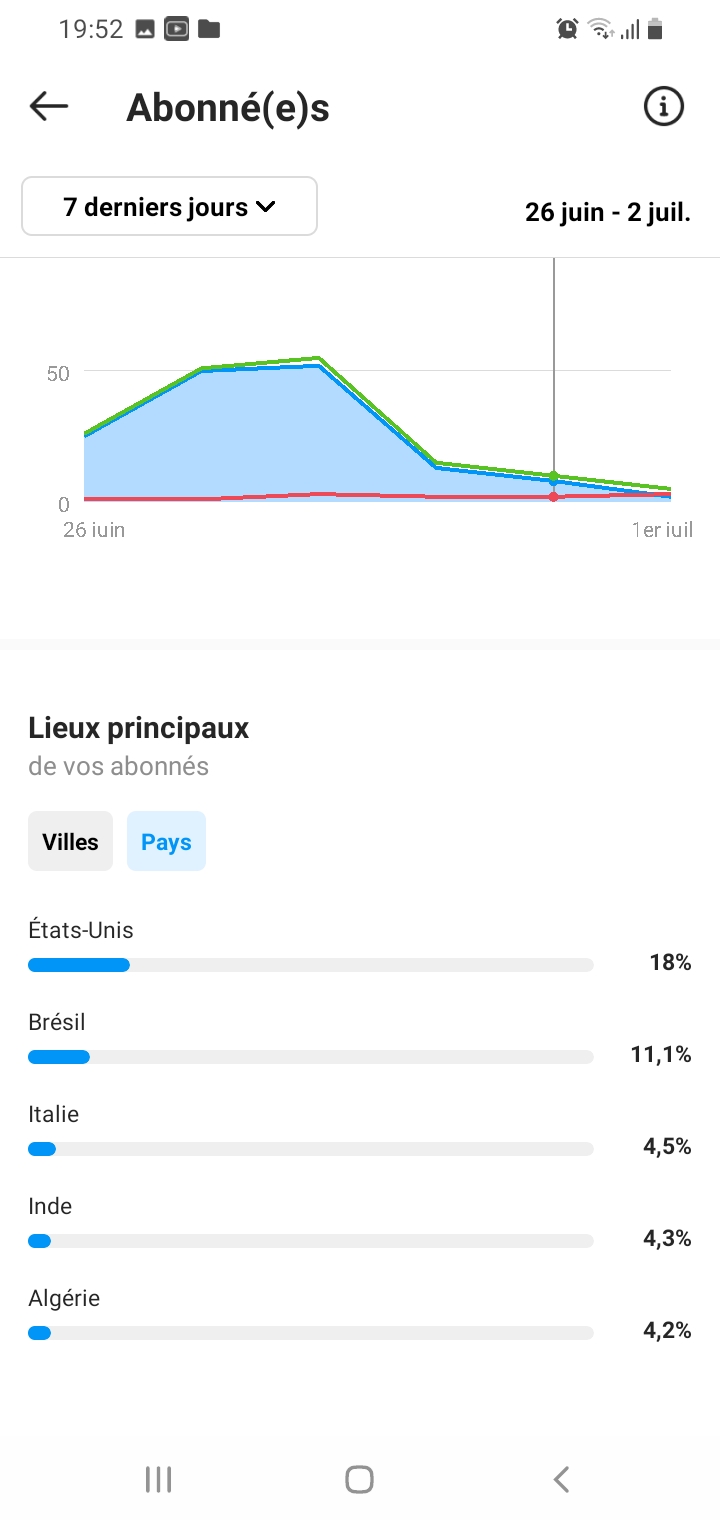Image resolution: width=720 pixels, height=1520 pixels.
Task: Switch to the Villes tab
Action: pos(70,841)
